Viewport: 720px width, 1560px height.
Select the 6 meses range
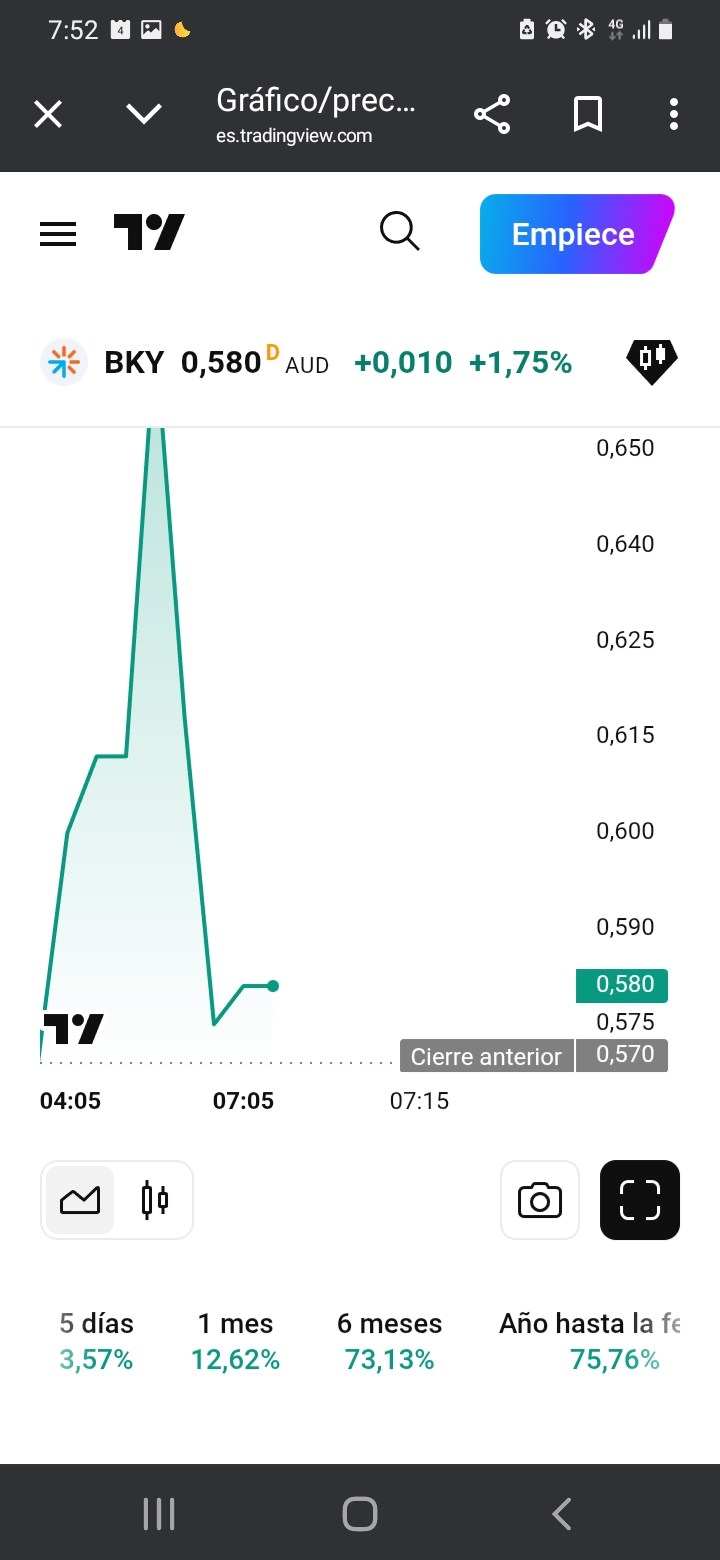pos(390,1341)
